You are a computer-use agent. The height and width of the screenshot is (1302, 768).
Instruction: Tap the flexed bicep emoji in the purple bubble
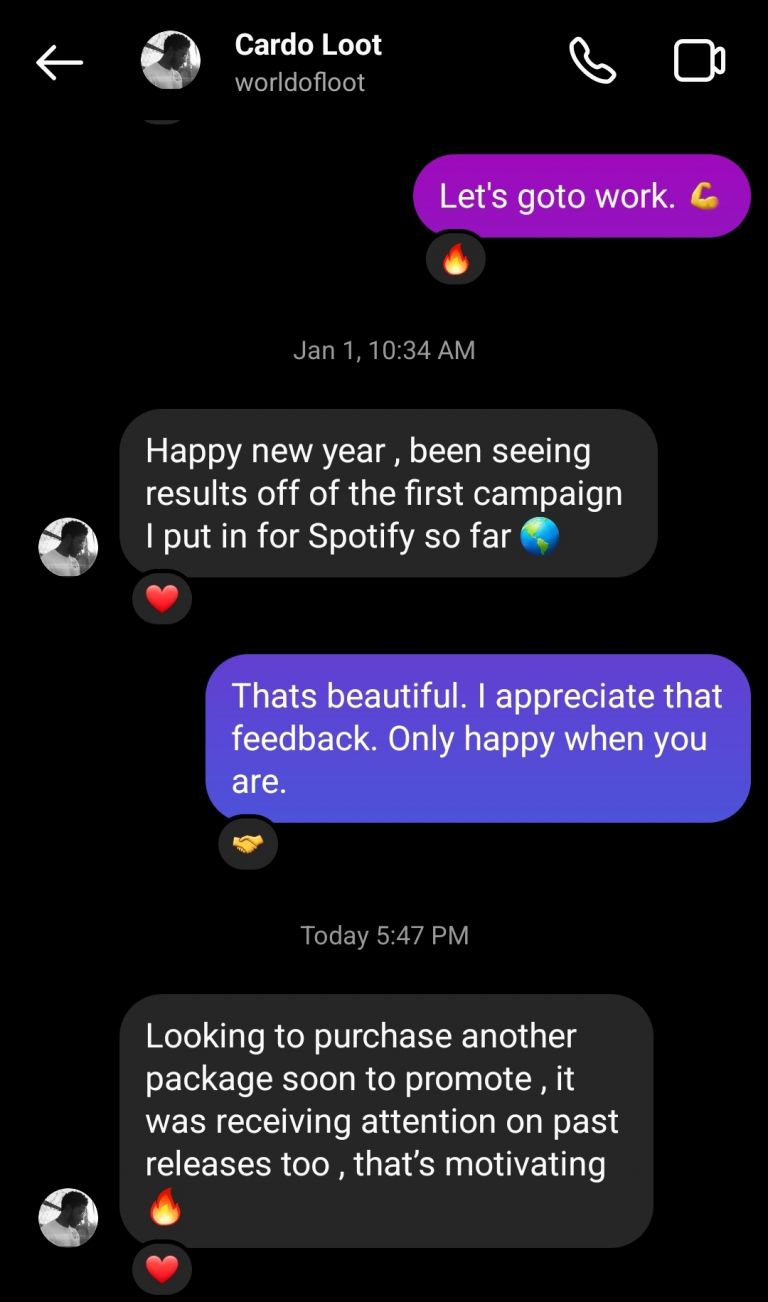coord(706,196)
